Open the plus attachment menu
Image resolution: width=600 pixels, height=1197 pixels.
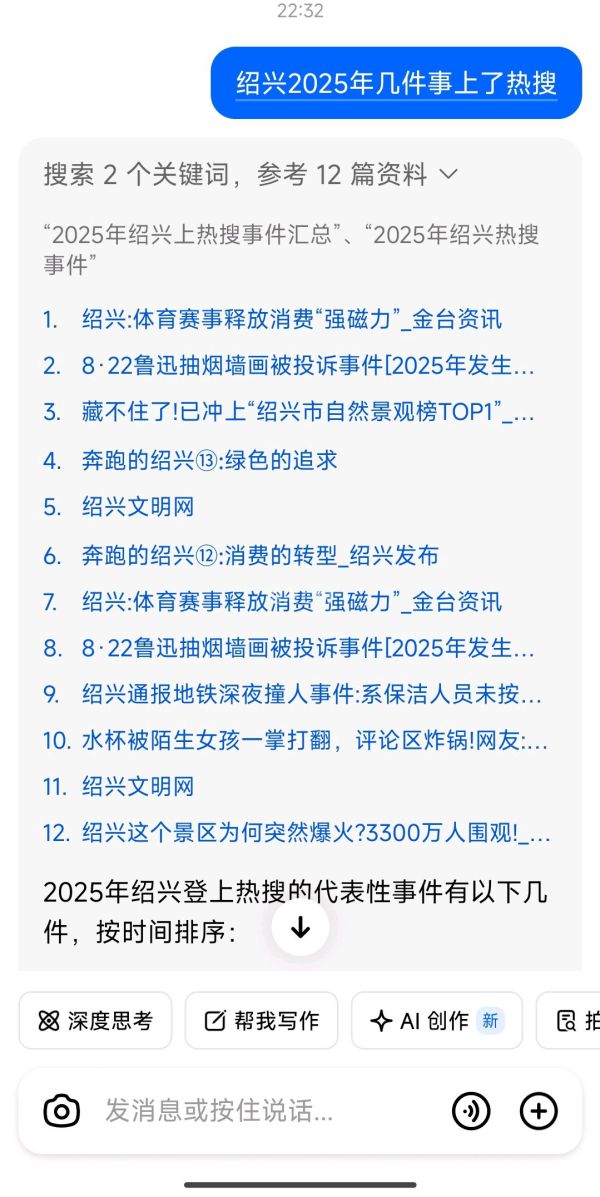539,1111
